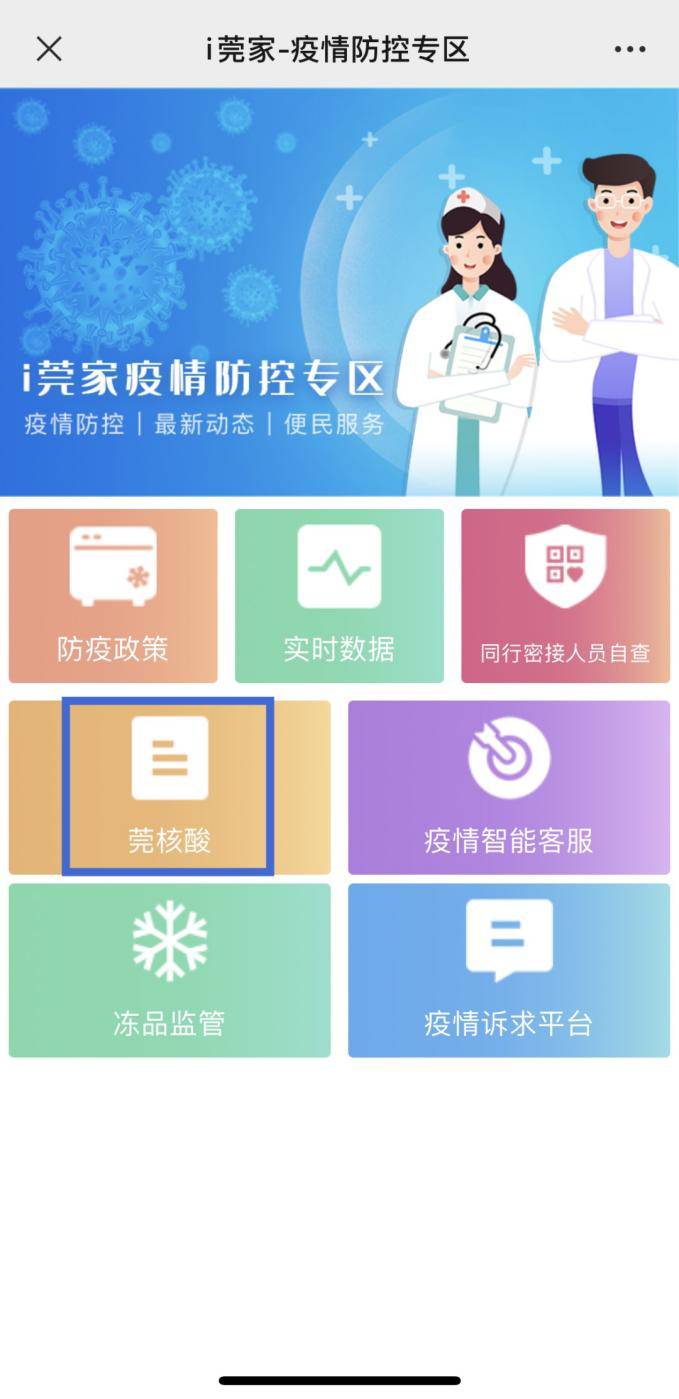Launch 疫情智能客服 smart customer service
Screen dimensions: 679x1399
[509, 787]
